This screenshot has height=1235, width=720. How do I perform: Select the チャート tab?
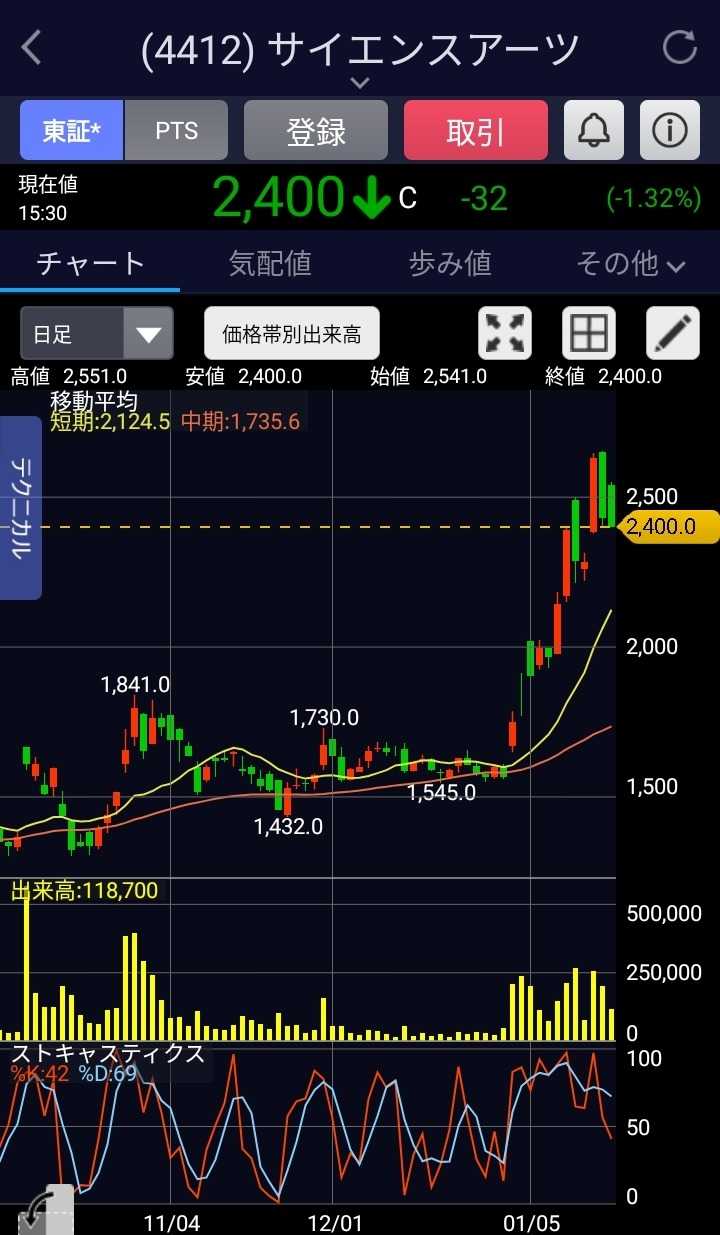click(90, 263)
